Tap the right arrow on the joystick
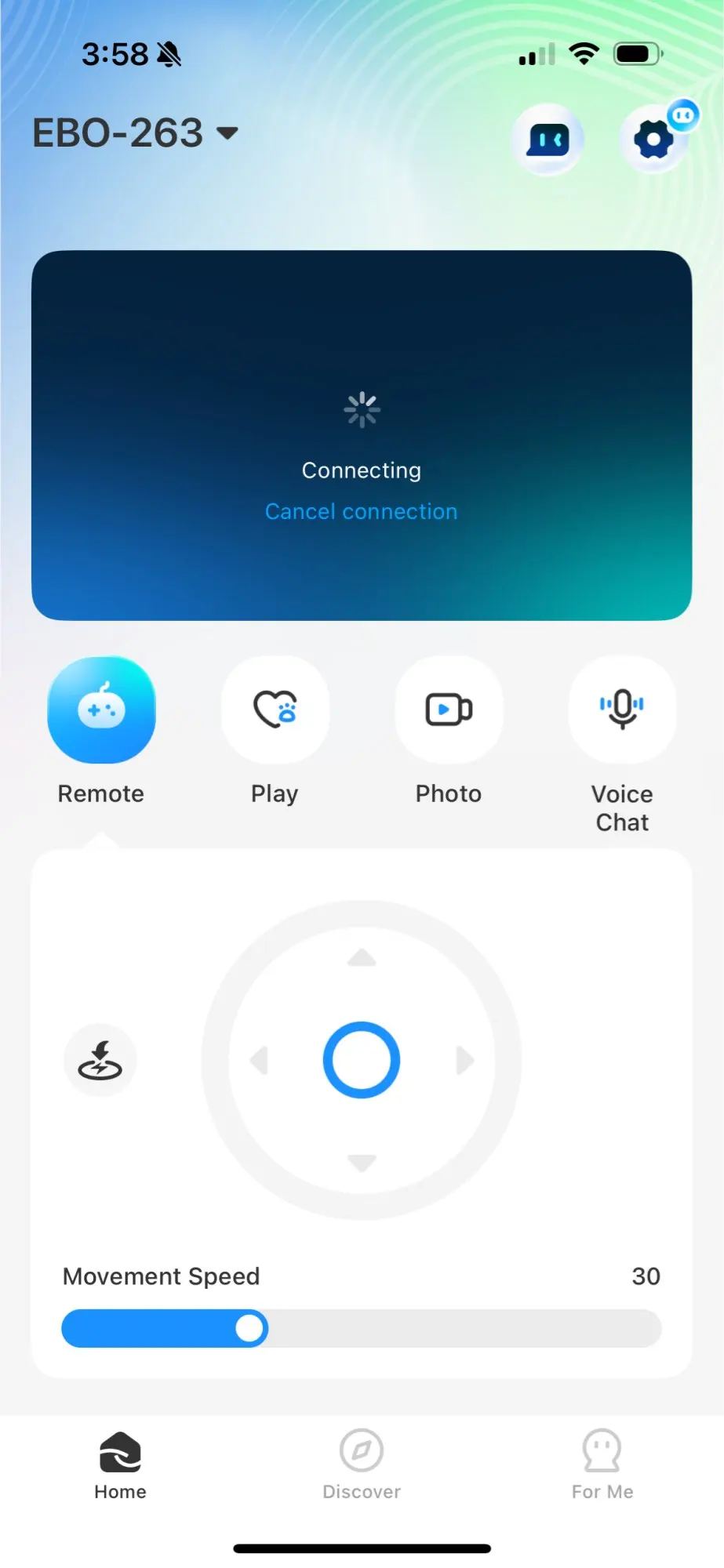 tap(465, 1060)
